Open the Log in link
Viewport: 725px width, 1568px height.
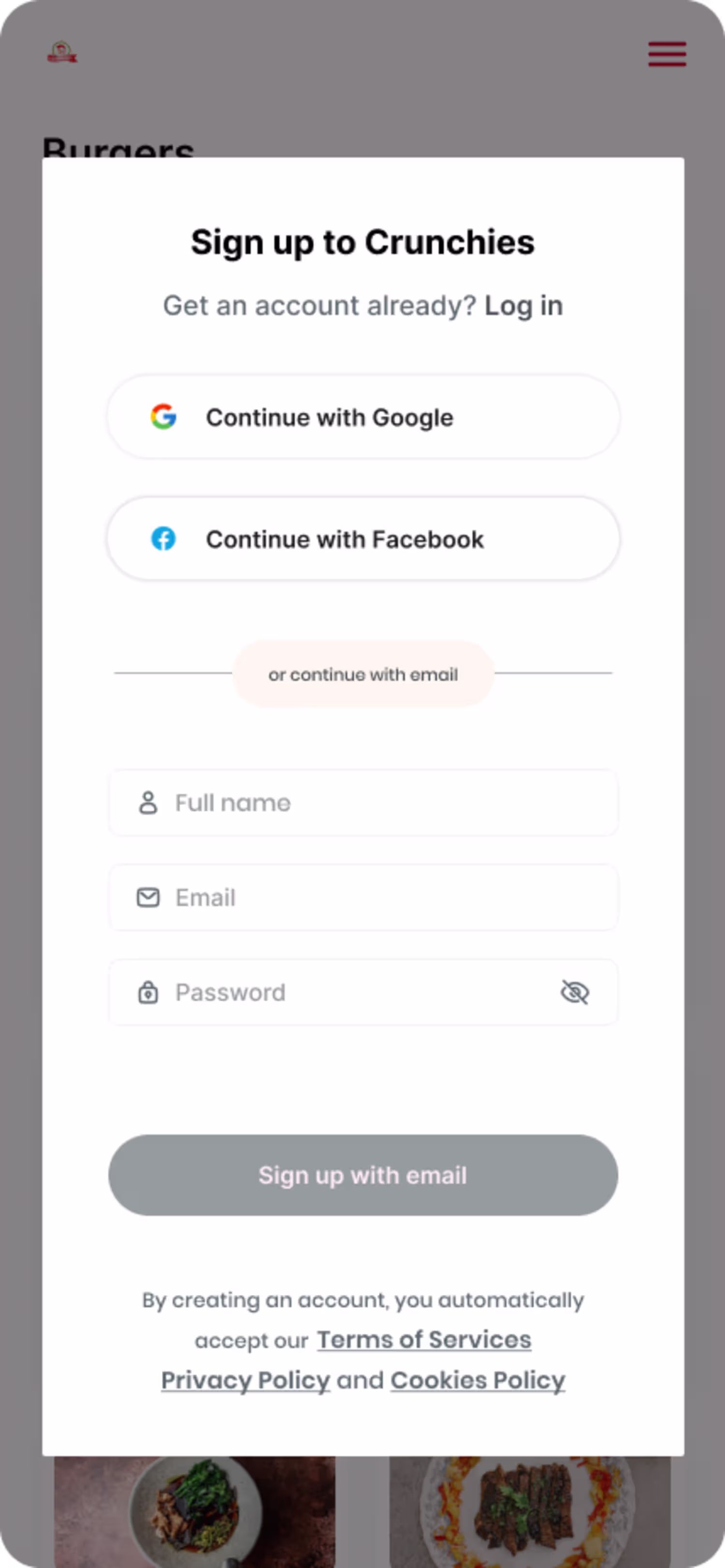523,305
